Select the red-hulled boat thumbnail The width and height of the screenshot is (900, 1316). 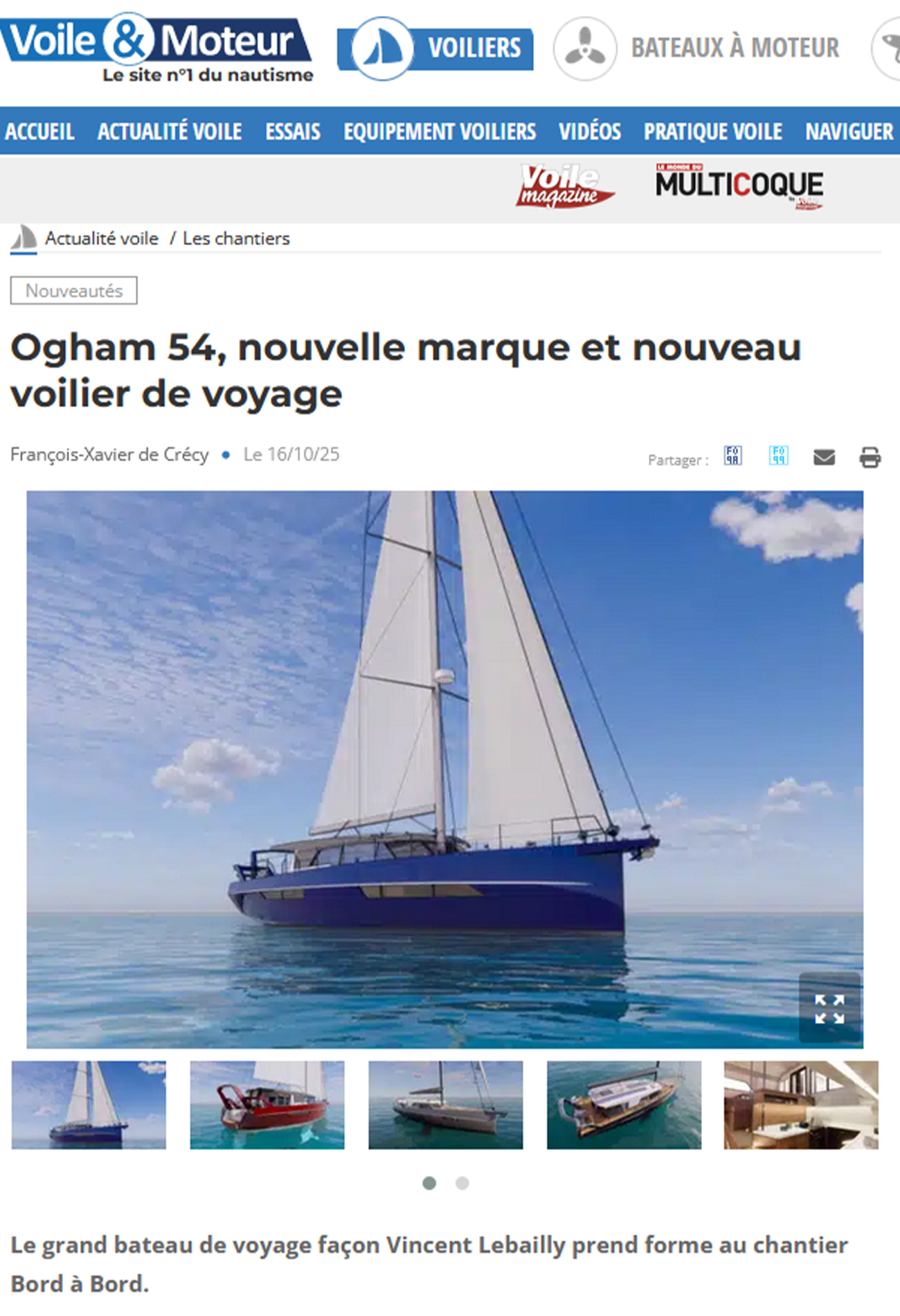pyautogui.click(x=267, y=1105)
